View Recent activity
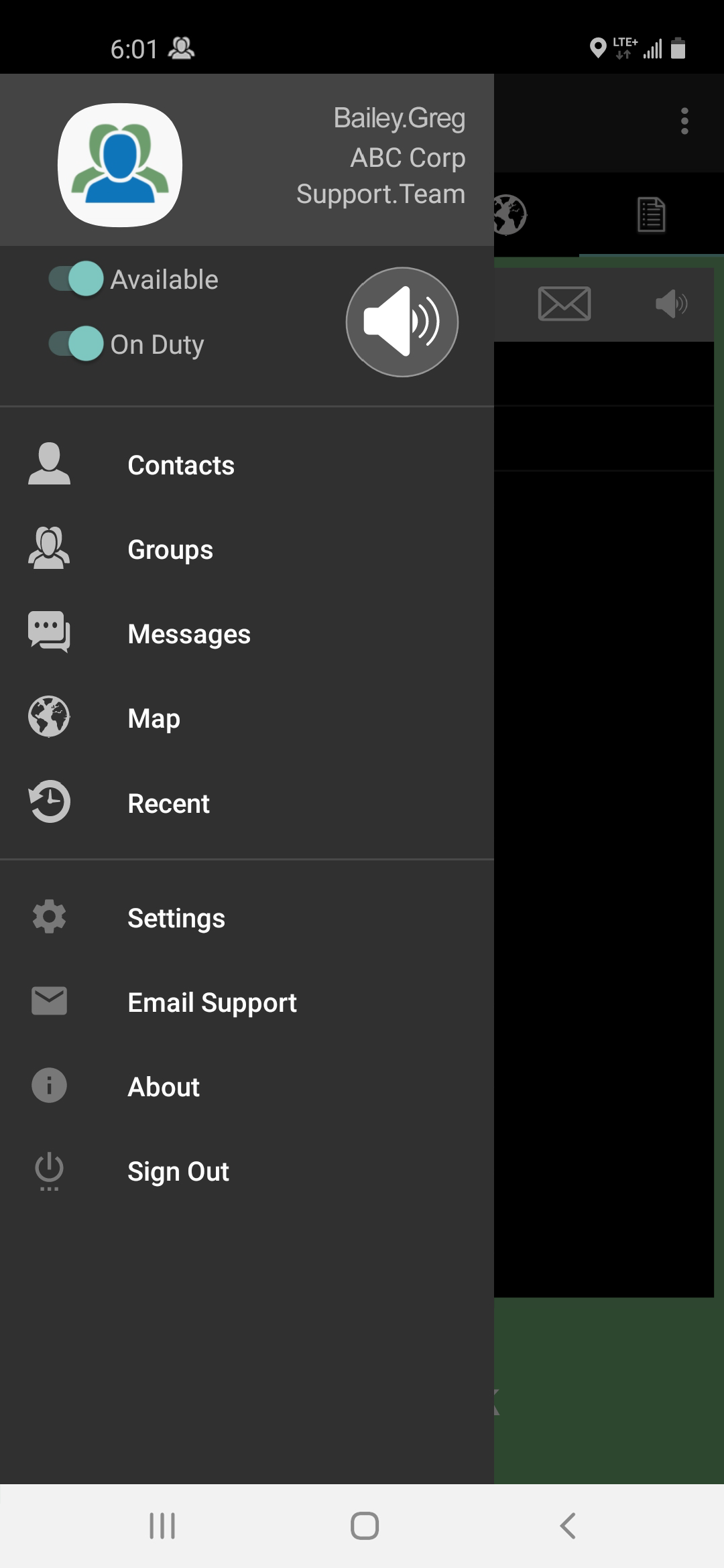 [x=168, y=803]
